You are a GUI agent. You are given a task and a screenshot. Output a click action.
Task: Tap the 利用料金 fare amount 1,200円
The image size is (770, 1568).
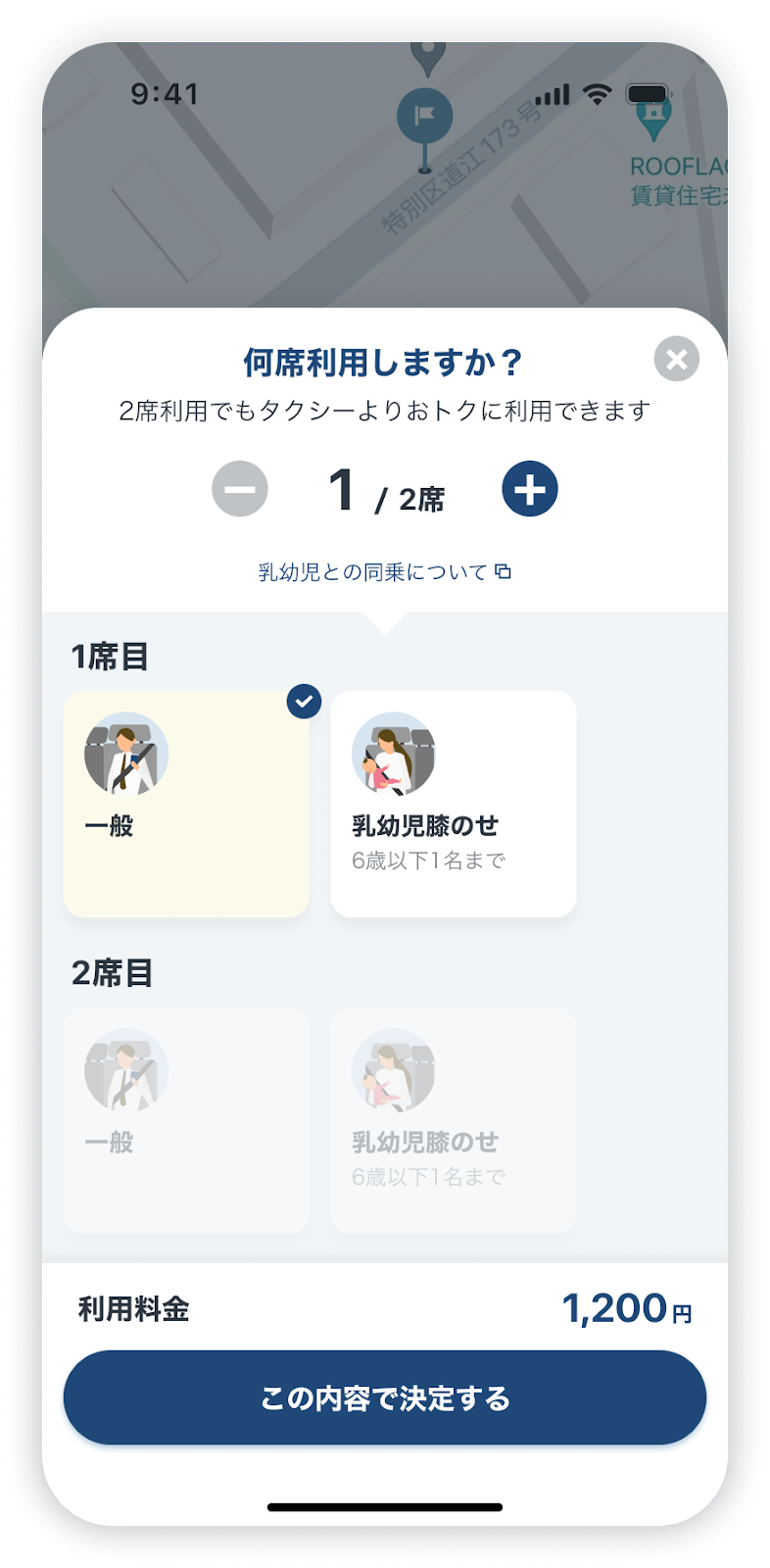pyautogui.click(x=624, y=1309)
